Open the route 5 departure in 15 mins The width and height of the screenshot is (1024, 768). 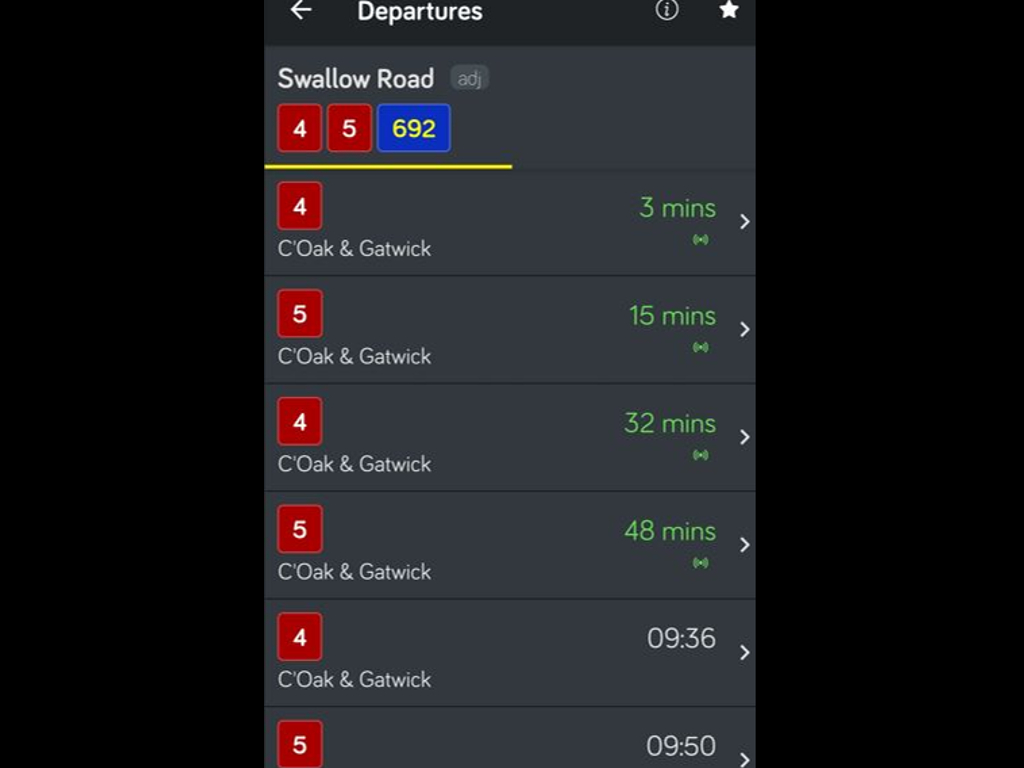509,331
